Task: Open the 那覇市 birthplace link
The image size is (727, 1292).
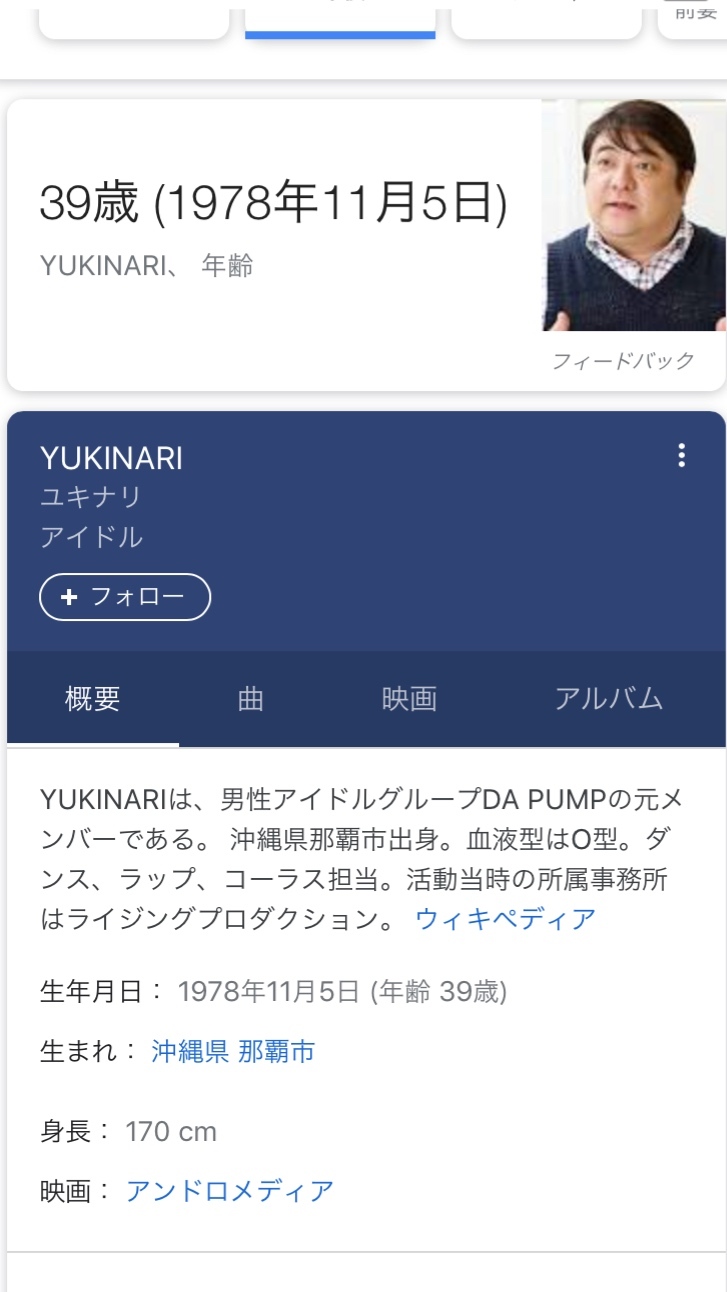Action: pyautogui.click(x=277, y=1051)
